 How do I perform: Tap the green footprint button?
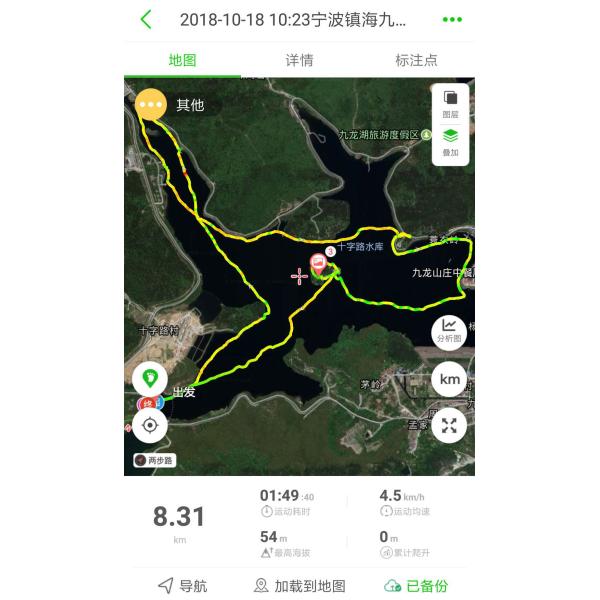coord(149,378)
